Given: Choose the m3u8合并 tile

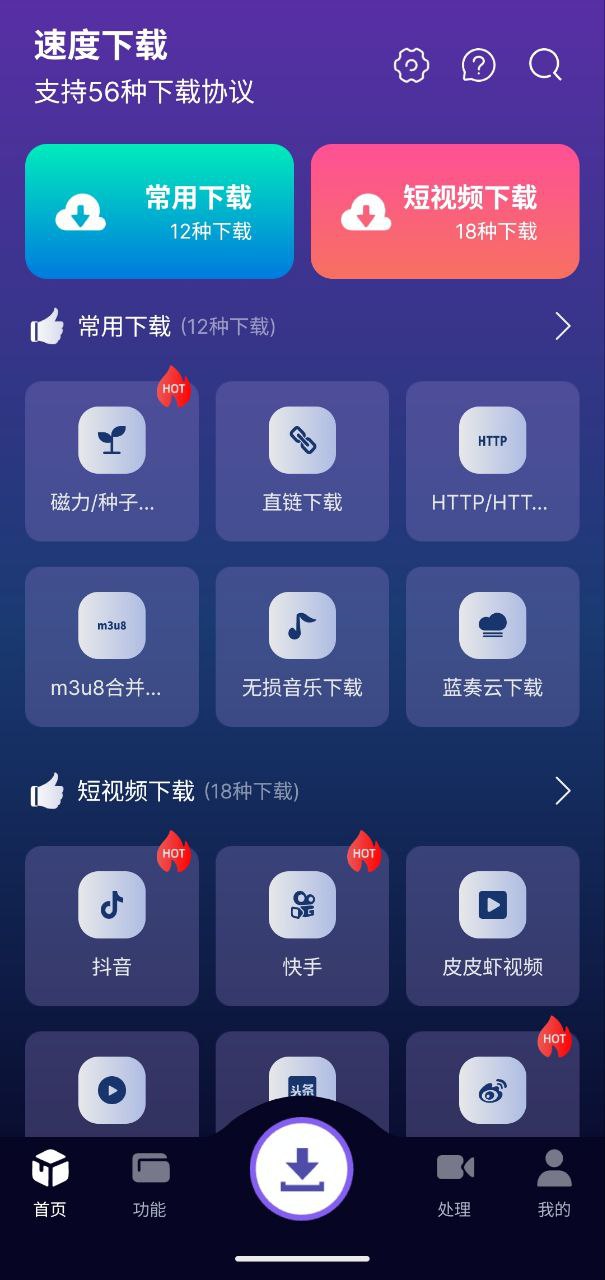Looking at the screenshot, I should [x=112, y=646].
